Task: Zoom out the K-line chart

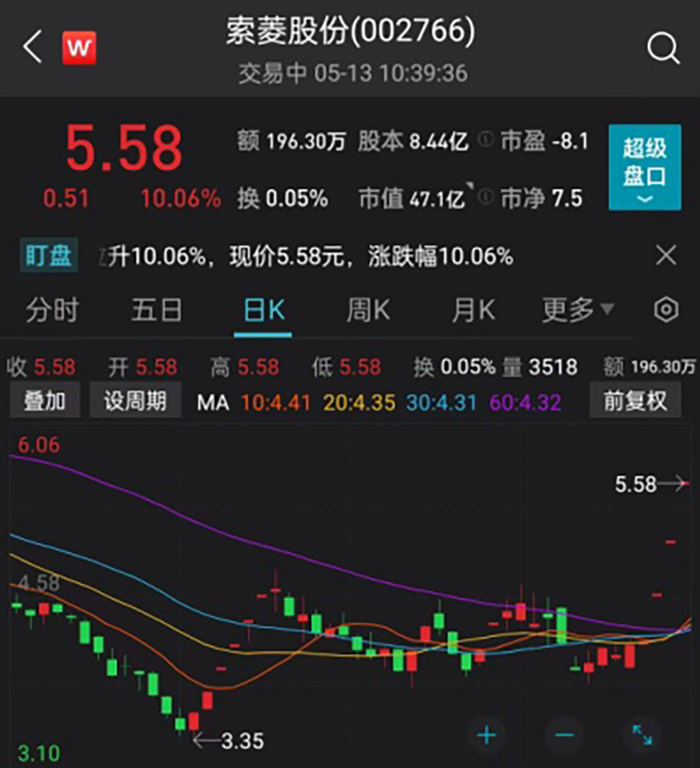Action: pyautogui.click(x=564, y=736)
